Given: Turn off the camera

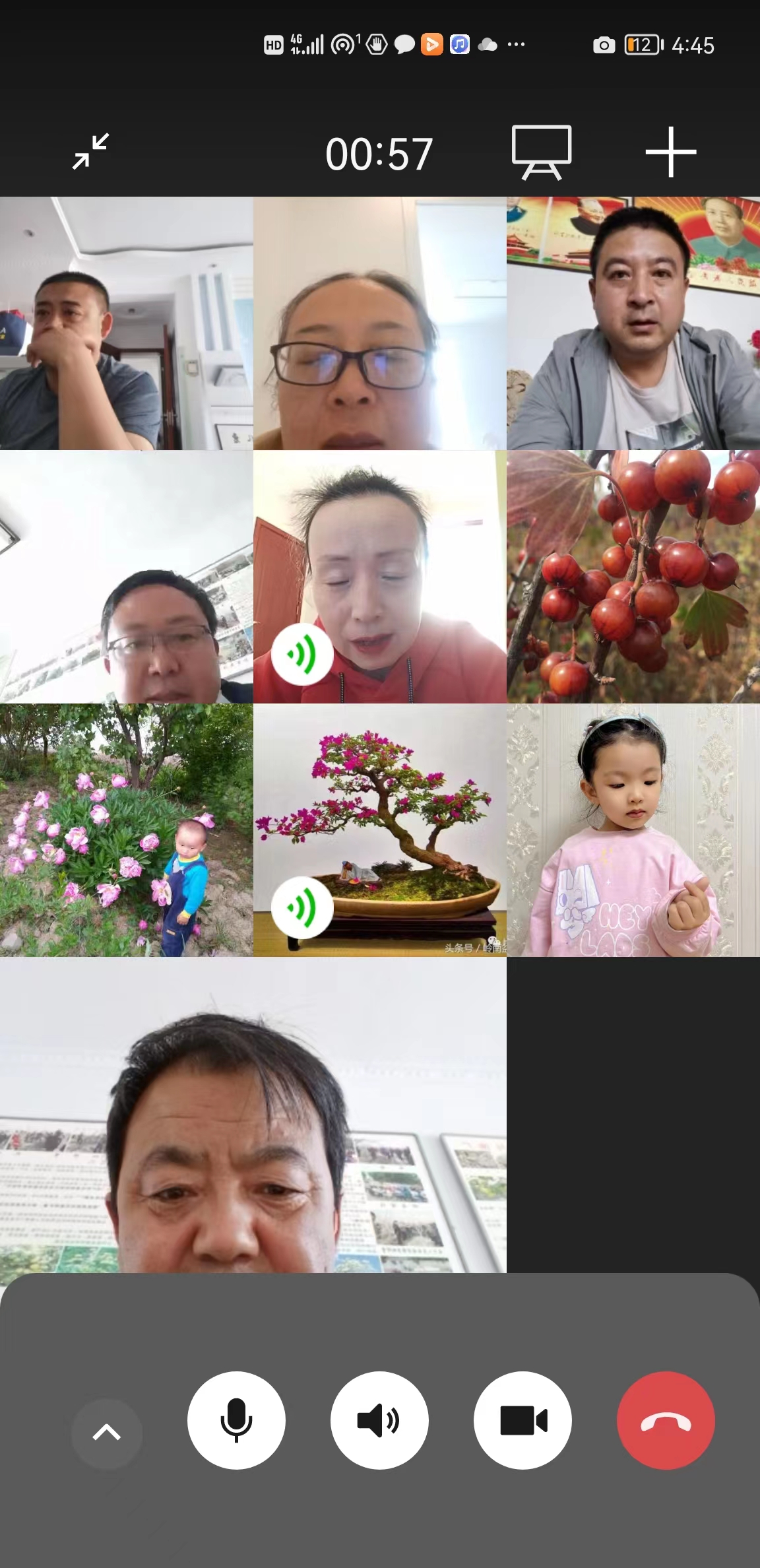Looking at the screenshot, I should (522, 1420).
